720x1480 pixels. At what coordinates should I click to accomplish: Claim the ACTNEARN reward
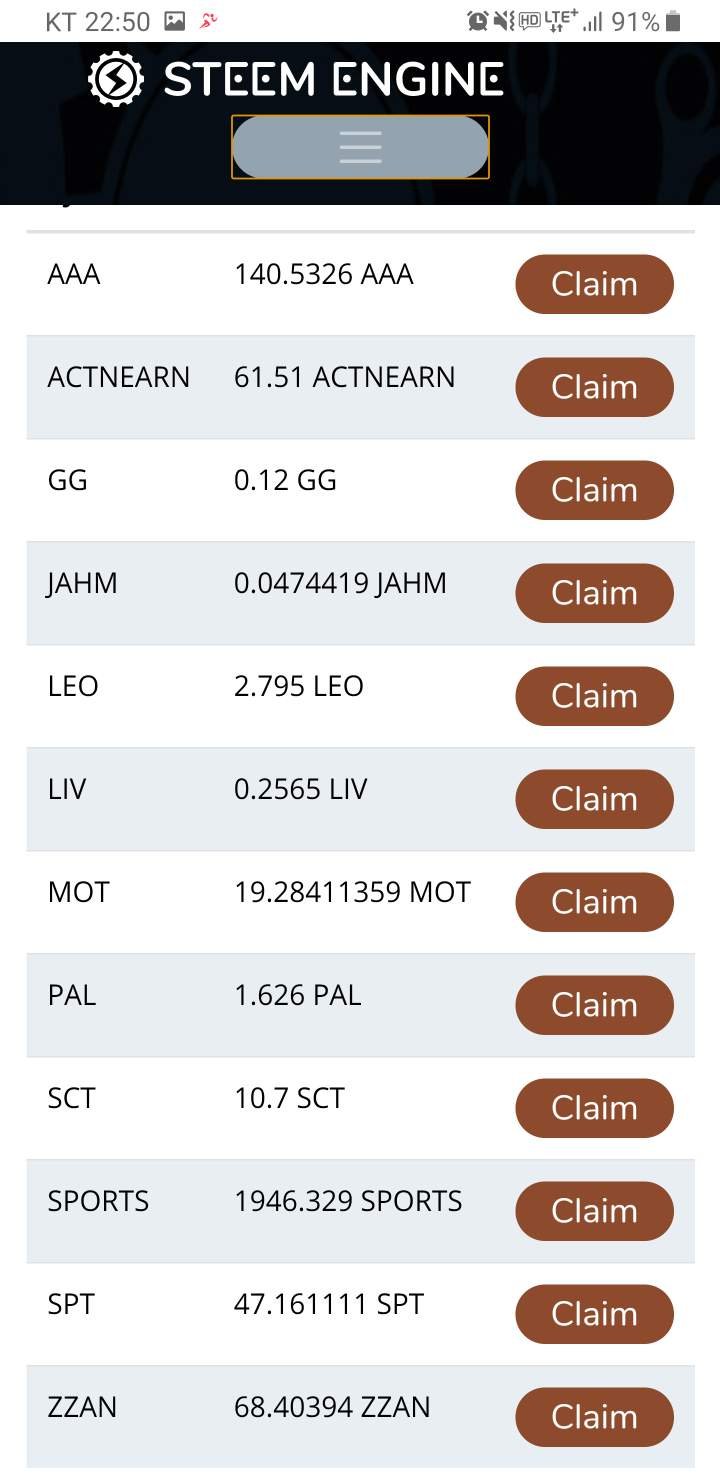tap(594, 387)
